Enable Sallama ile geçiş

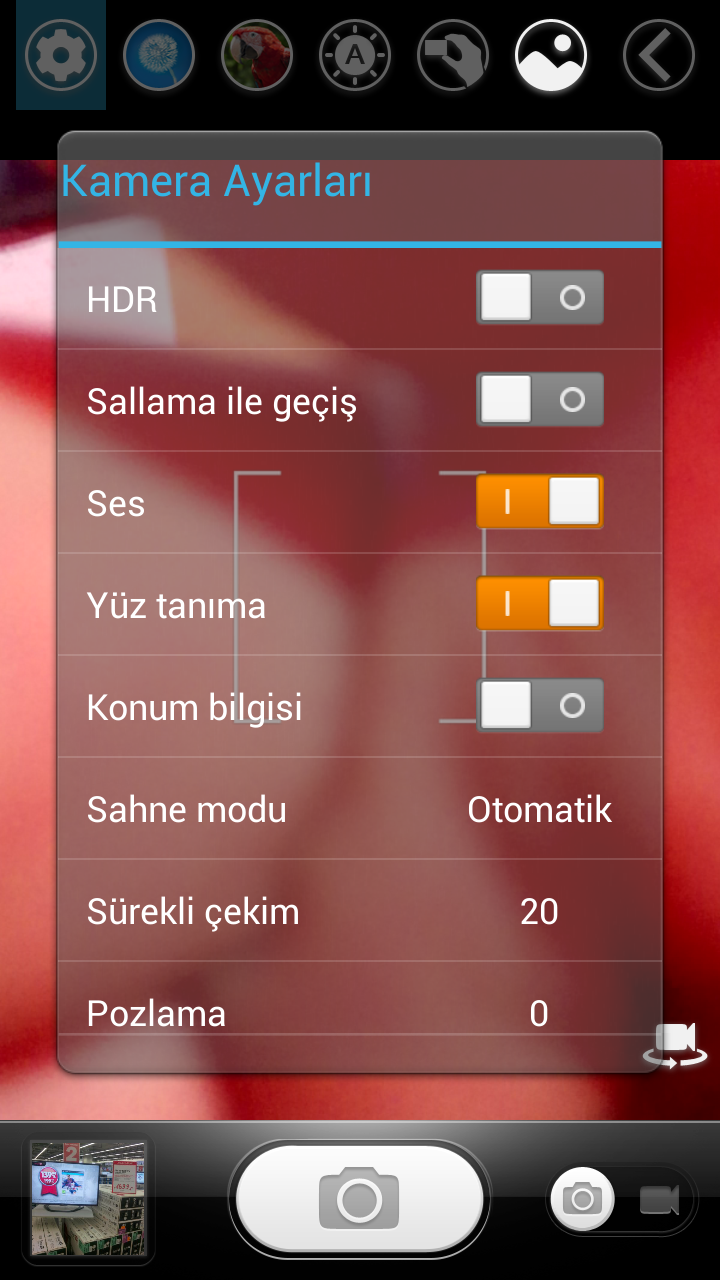[x=540, y=400]
